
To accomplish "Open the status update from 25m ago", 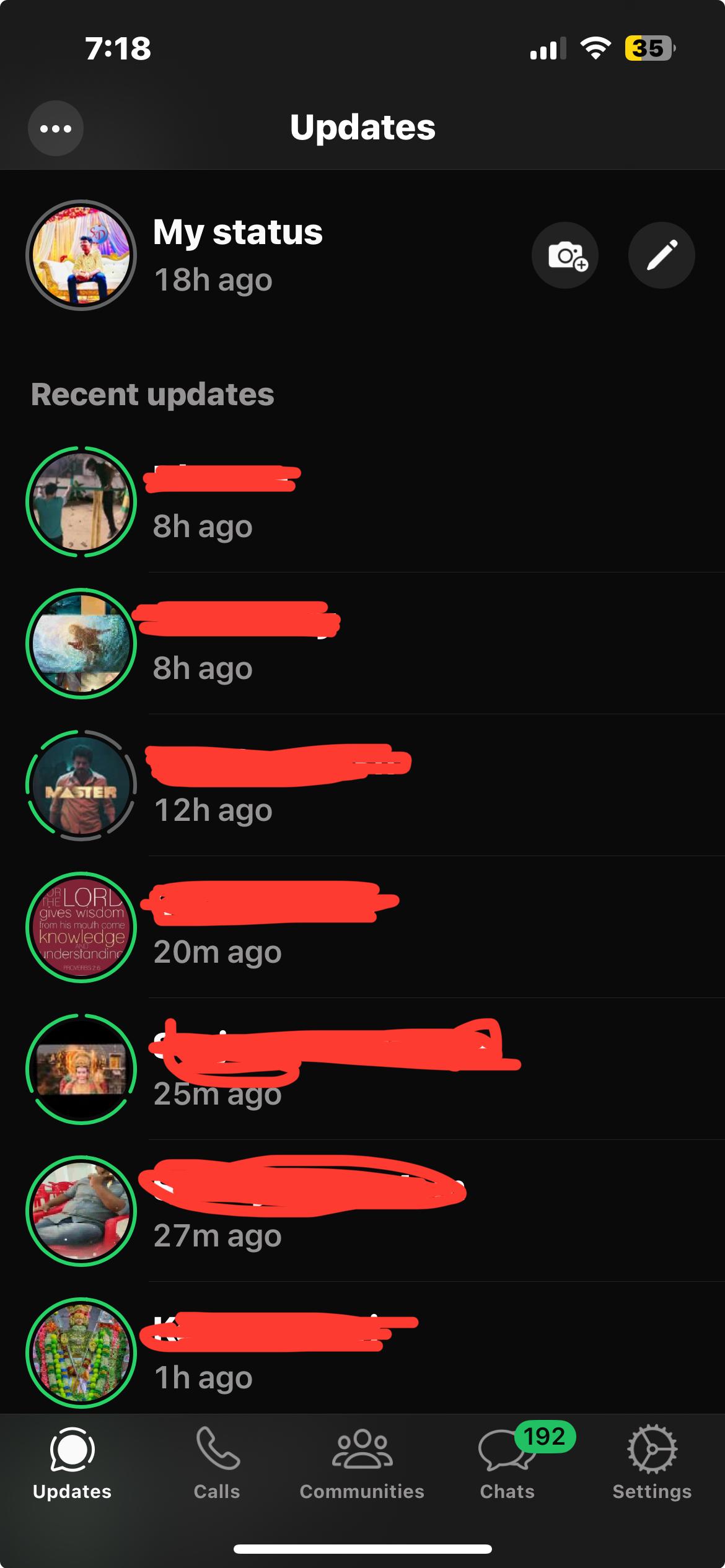I will tap(362, 1069).
